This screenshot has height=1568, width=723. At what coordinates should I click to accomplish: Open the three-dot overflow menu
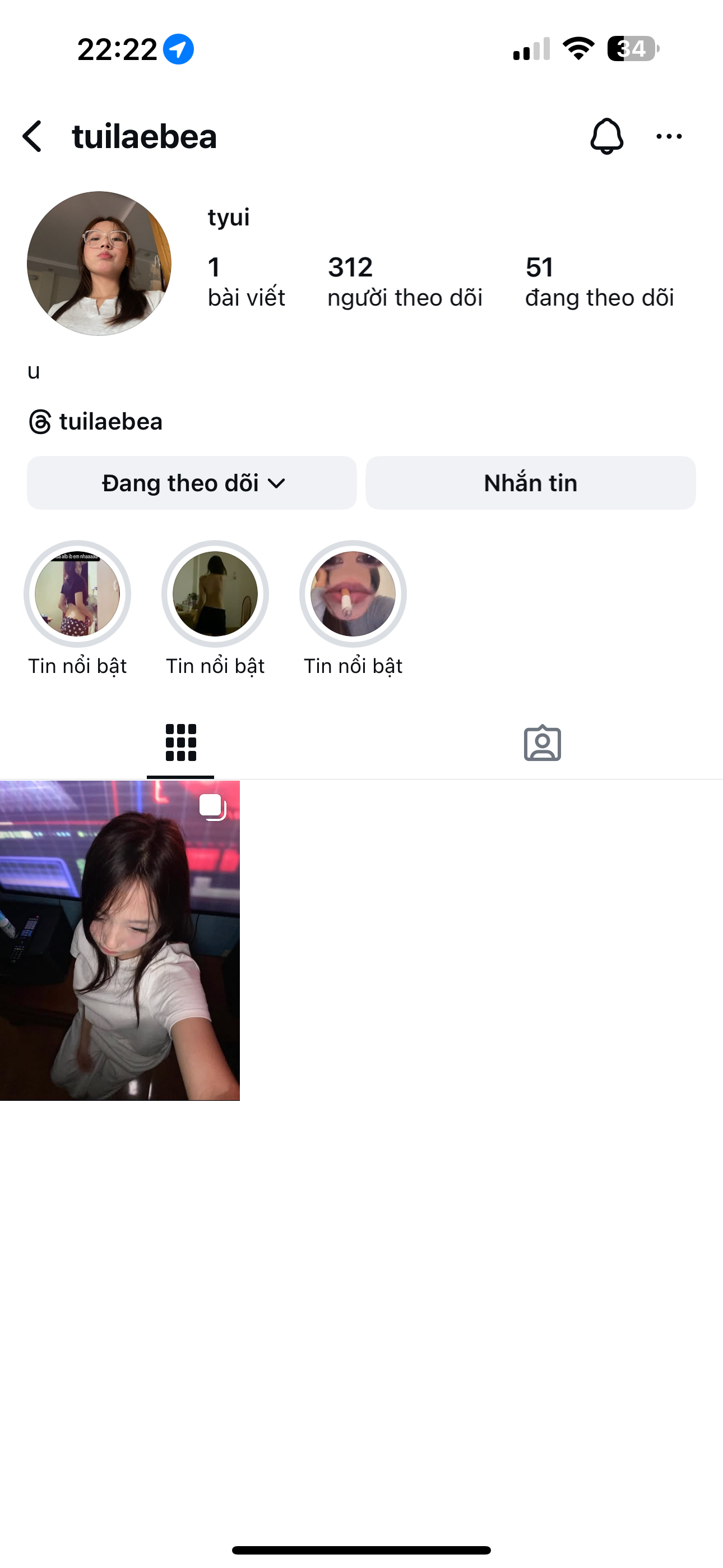pos(669,136)
